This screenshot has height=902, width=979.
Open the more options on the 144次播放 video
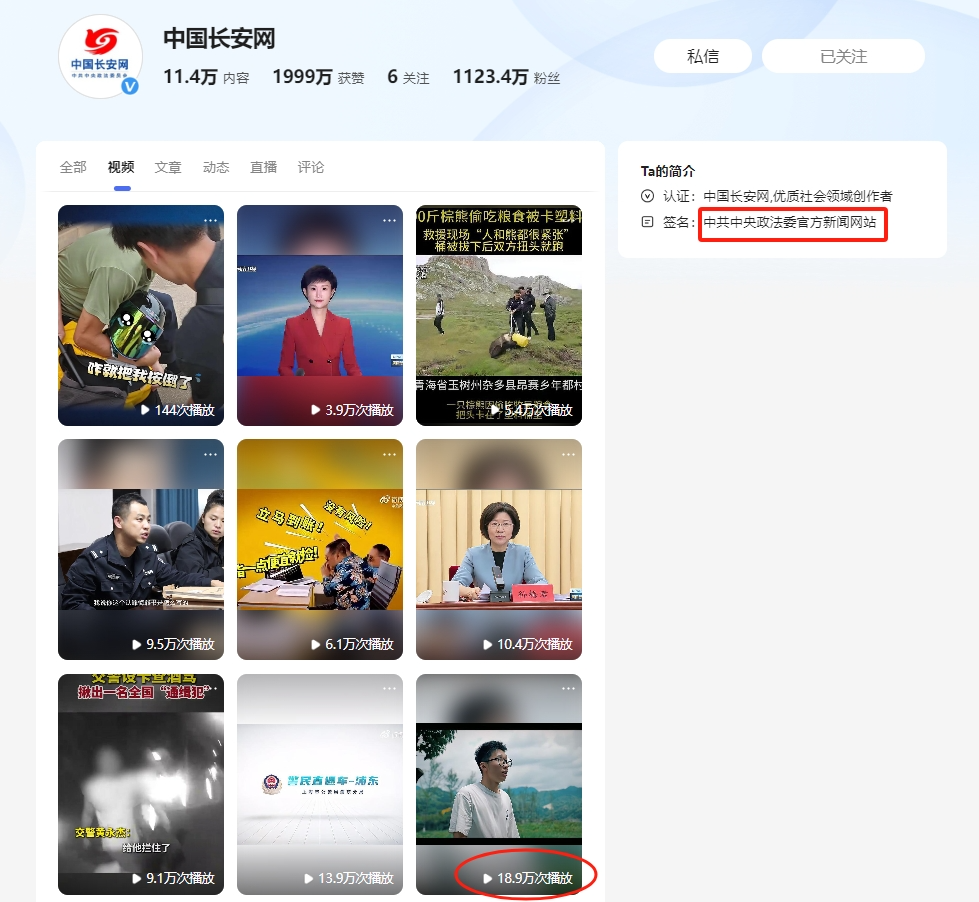point(210,220)
